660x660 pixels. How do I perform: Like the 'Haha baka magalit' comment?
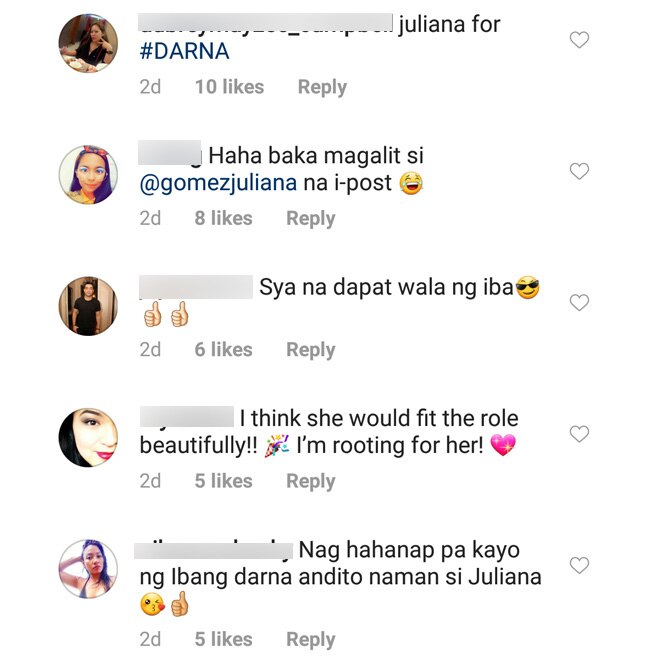(579, 171)
